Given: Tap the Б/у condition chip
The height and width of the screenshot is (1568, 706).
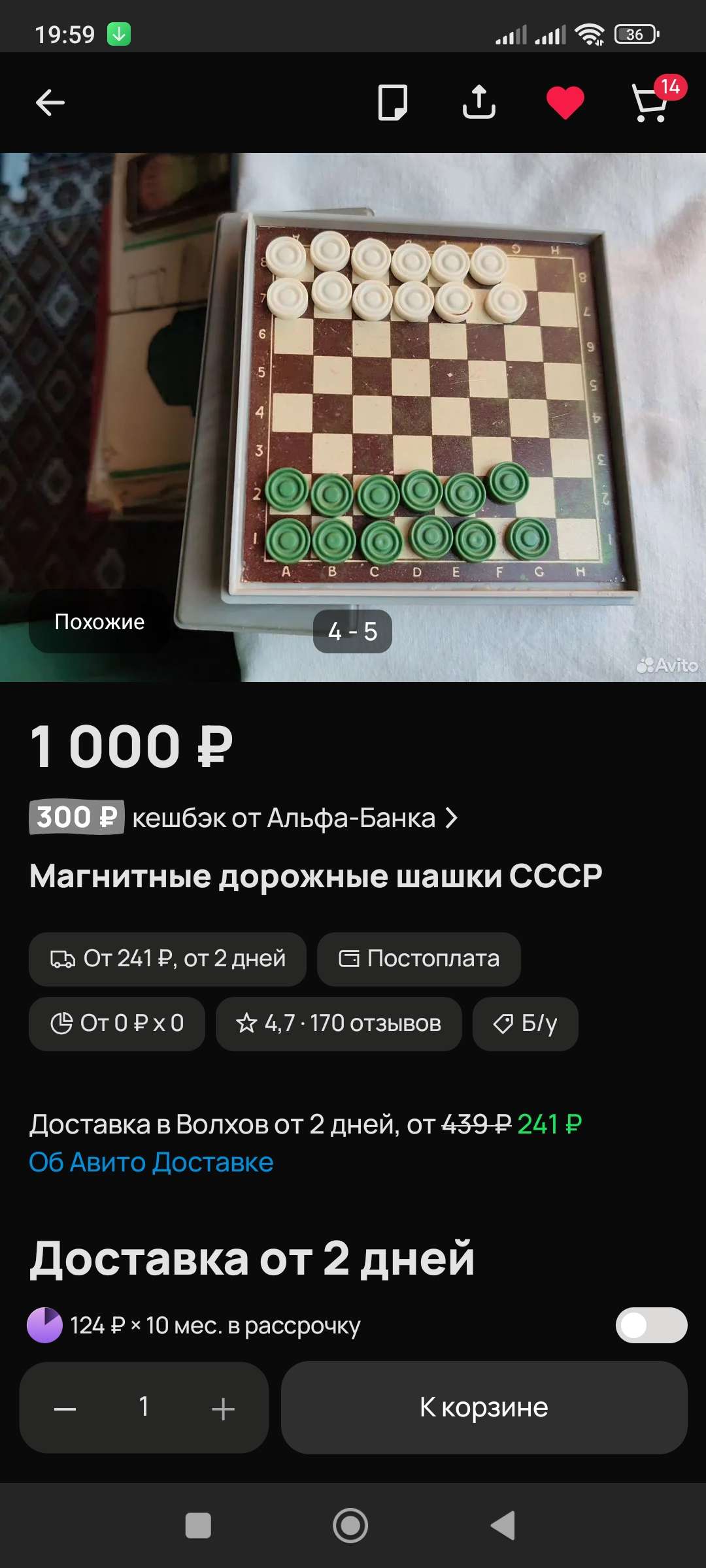Looking at the screenshot, I should pos(525,1023).
